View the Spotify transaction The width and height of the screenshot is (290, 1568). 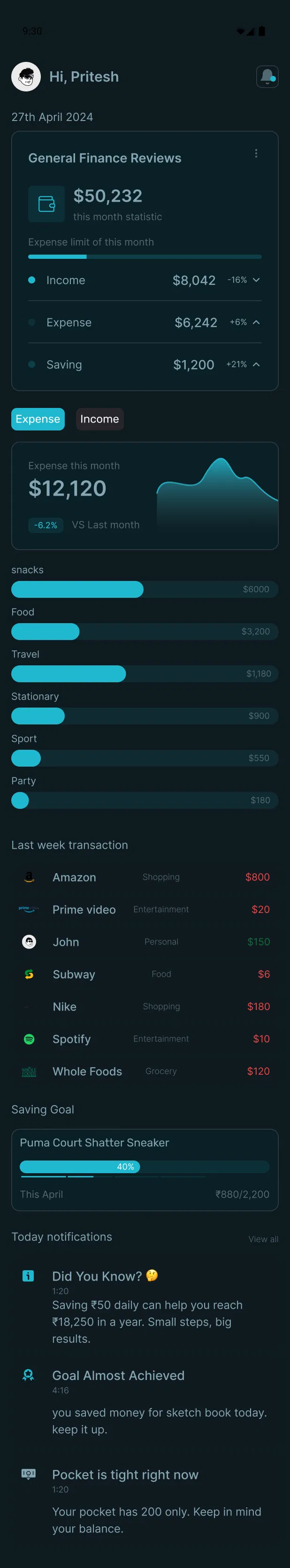click(145, 1039)
